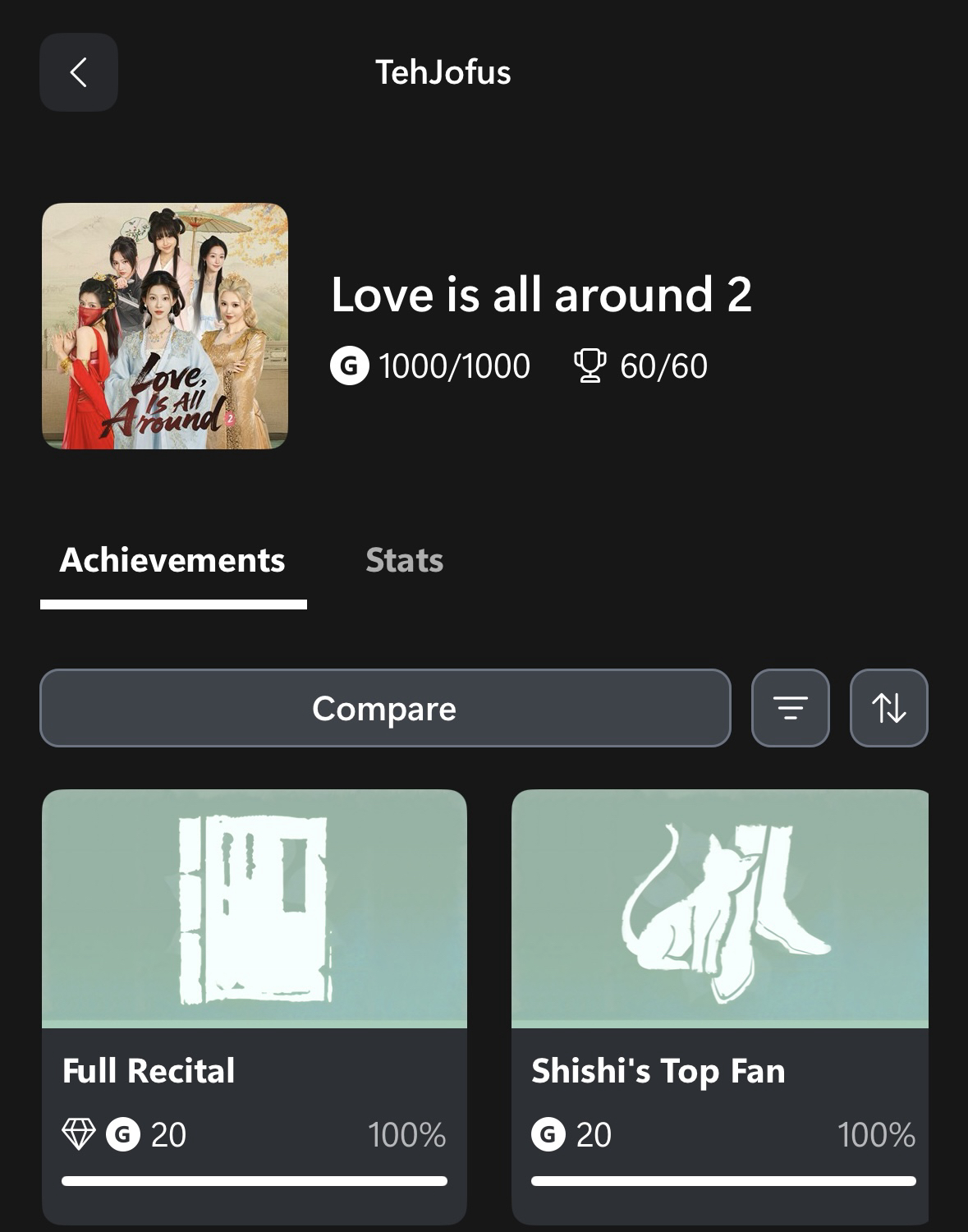Switch to the Stats tab
Viewport: 968px width, 1232px height.
[404, 561]
